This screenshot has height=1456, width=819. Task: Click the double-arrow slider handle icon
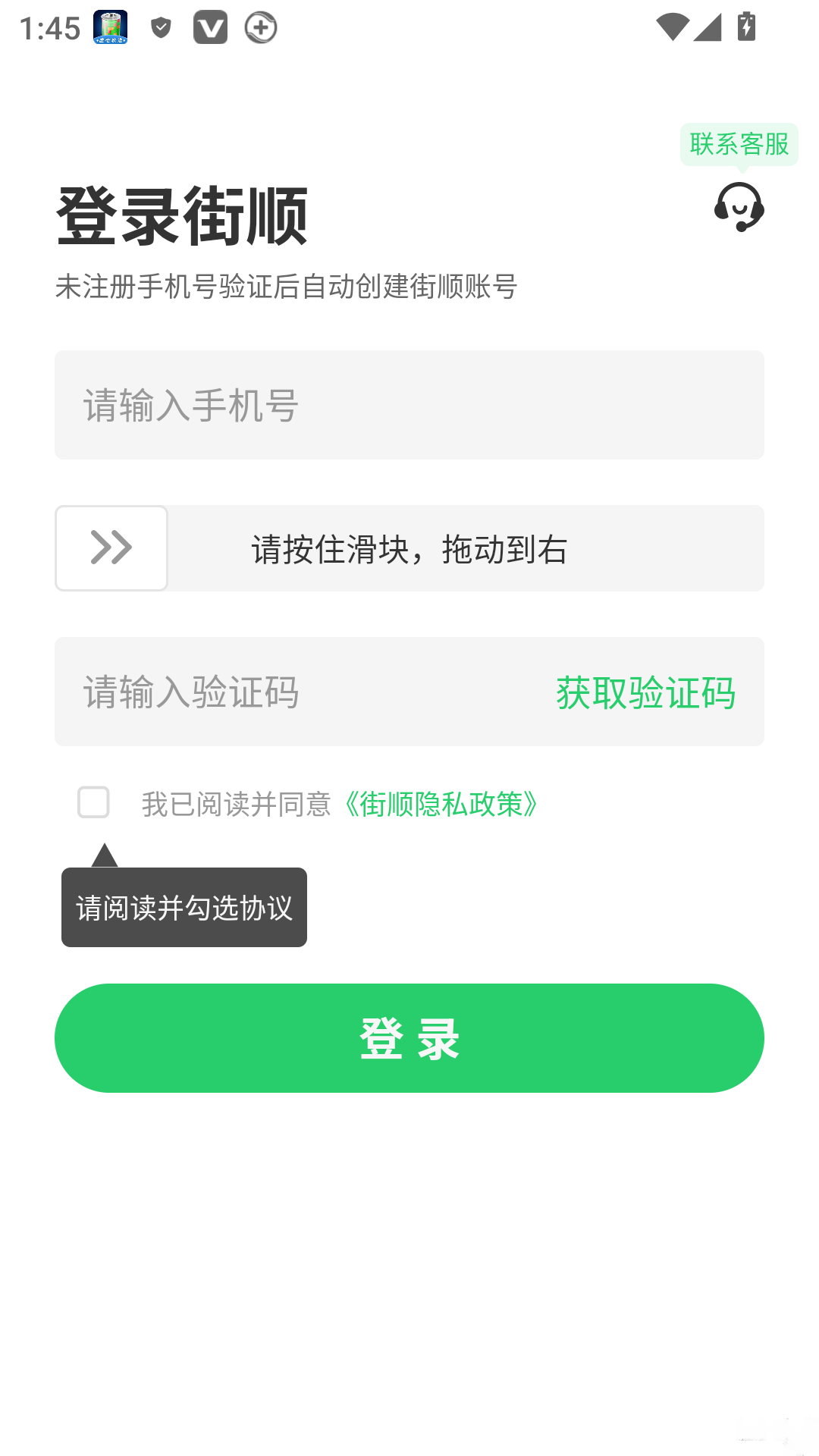(x=111, y=548)
